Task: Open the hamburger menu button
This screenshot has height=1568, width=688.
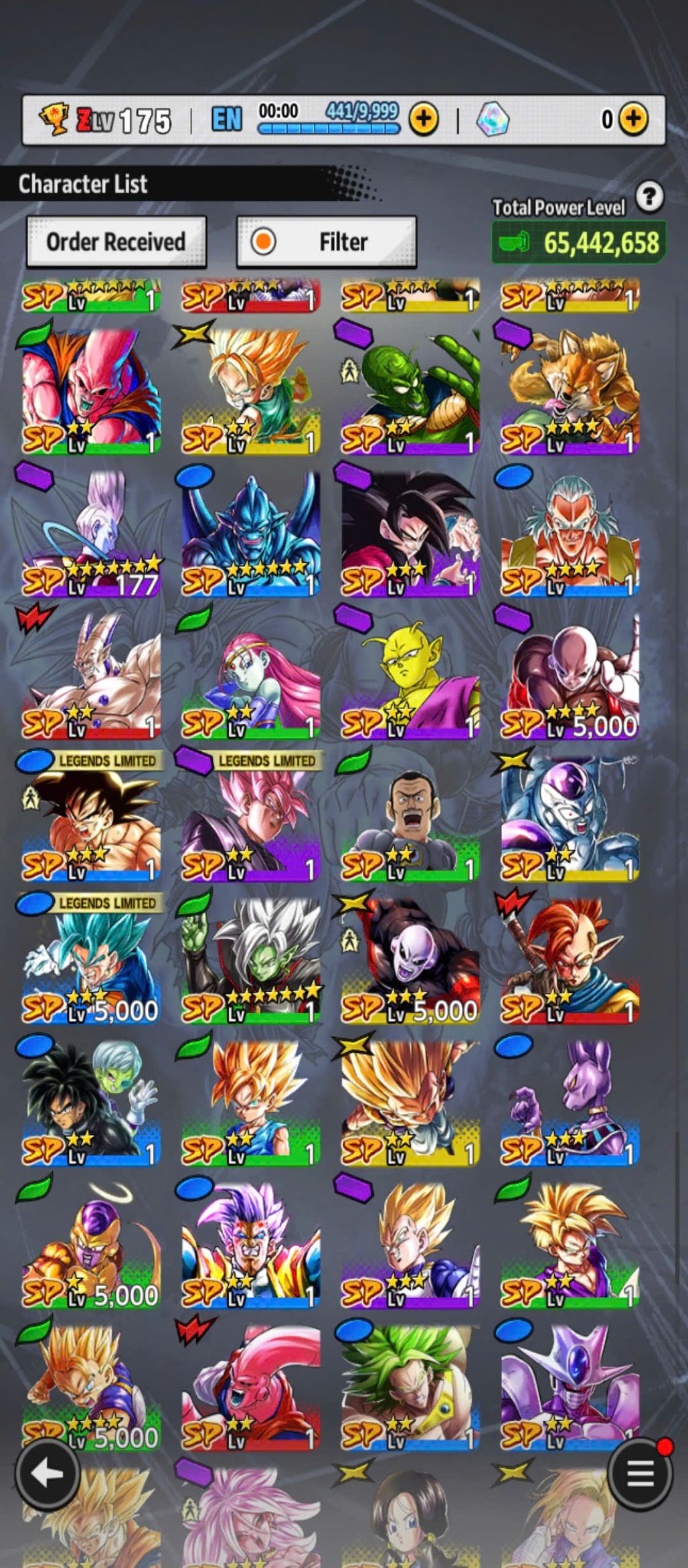Action: (640, 1473)
